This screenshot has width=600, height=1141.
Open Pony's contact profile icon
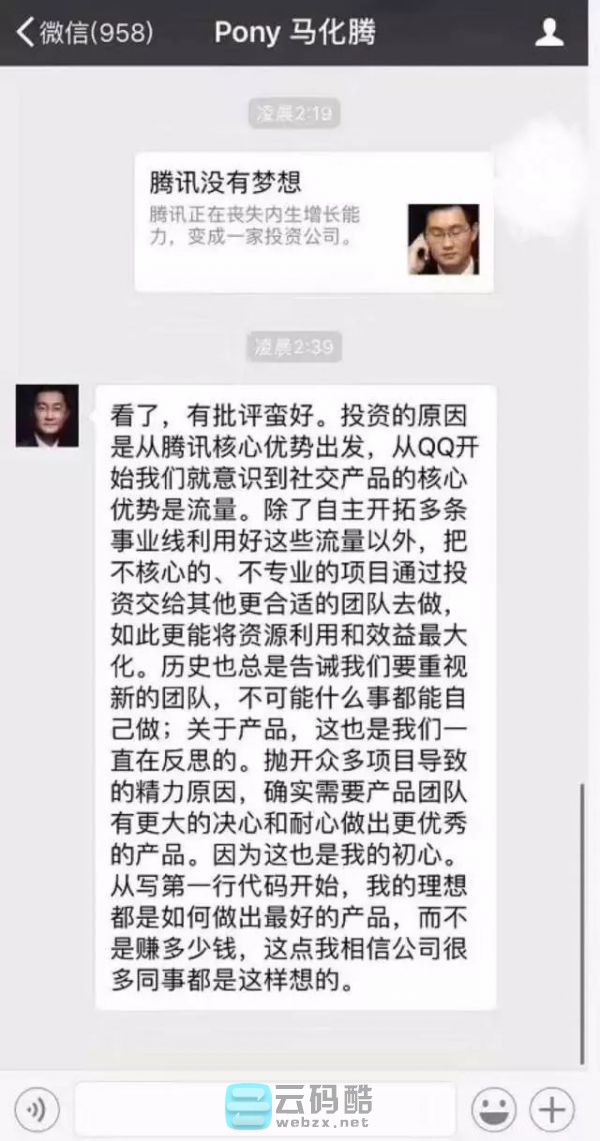549,33
